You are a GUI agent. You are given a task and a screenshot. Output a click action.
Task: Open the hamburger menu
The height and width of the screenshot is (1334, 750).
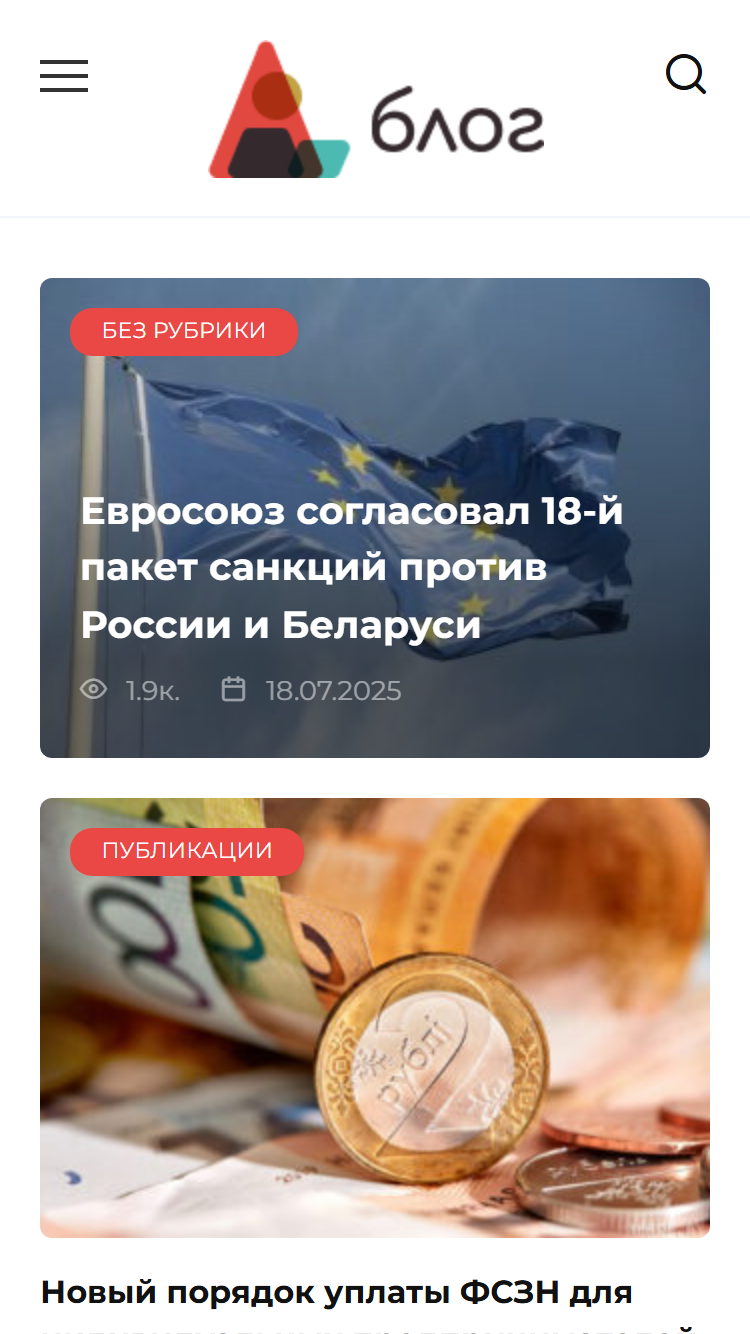tap(64, 76)
